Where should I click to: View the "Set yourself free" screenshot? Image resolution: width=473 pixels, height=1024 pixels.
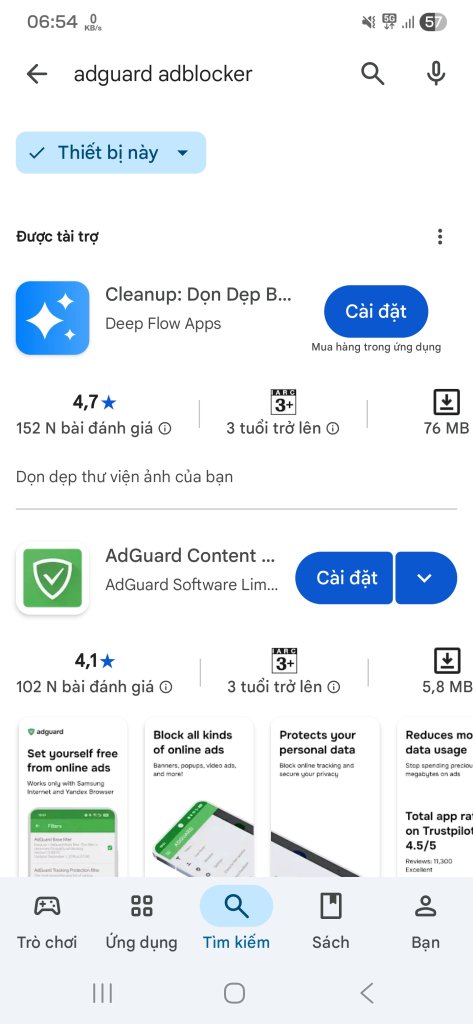(73, 797)
